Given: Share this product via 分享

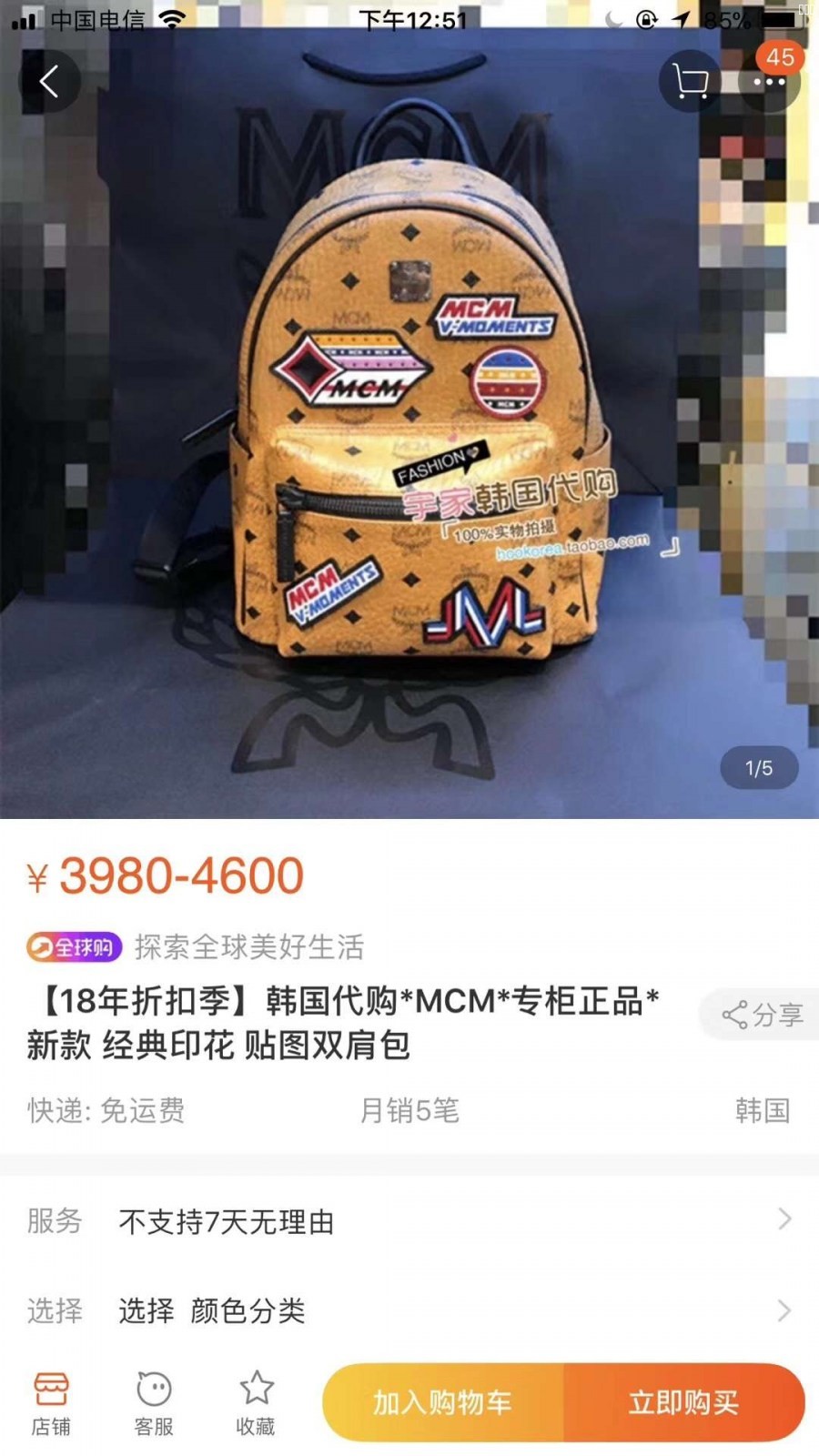Looking at the screenshot, I should 763,1015.
